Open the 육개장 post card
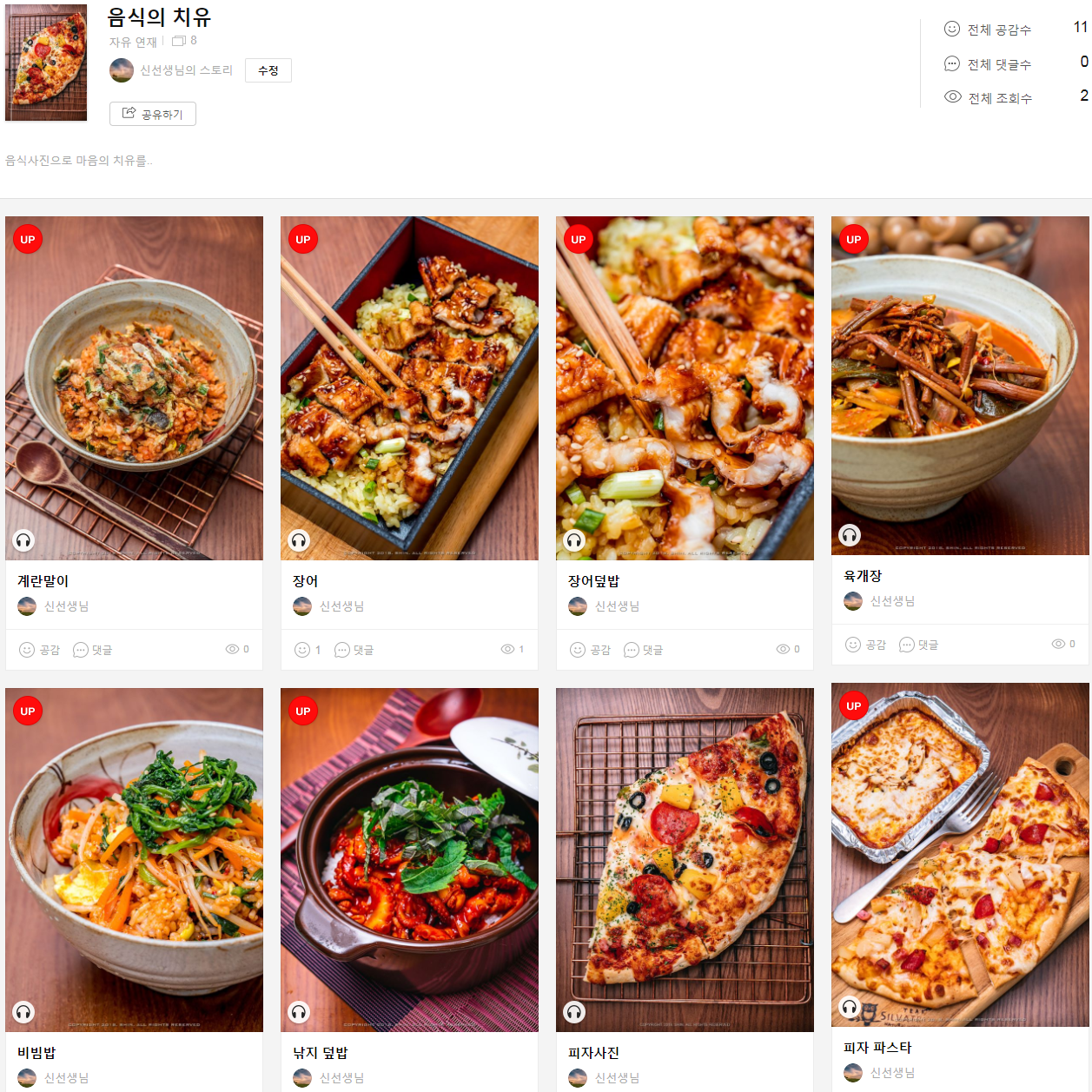The width and height of the screenshot is (1092, 1092). 960,386
